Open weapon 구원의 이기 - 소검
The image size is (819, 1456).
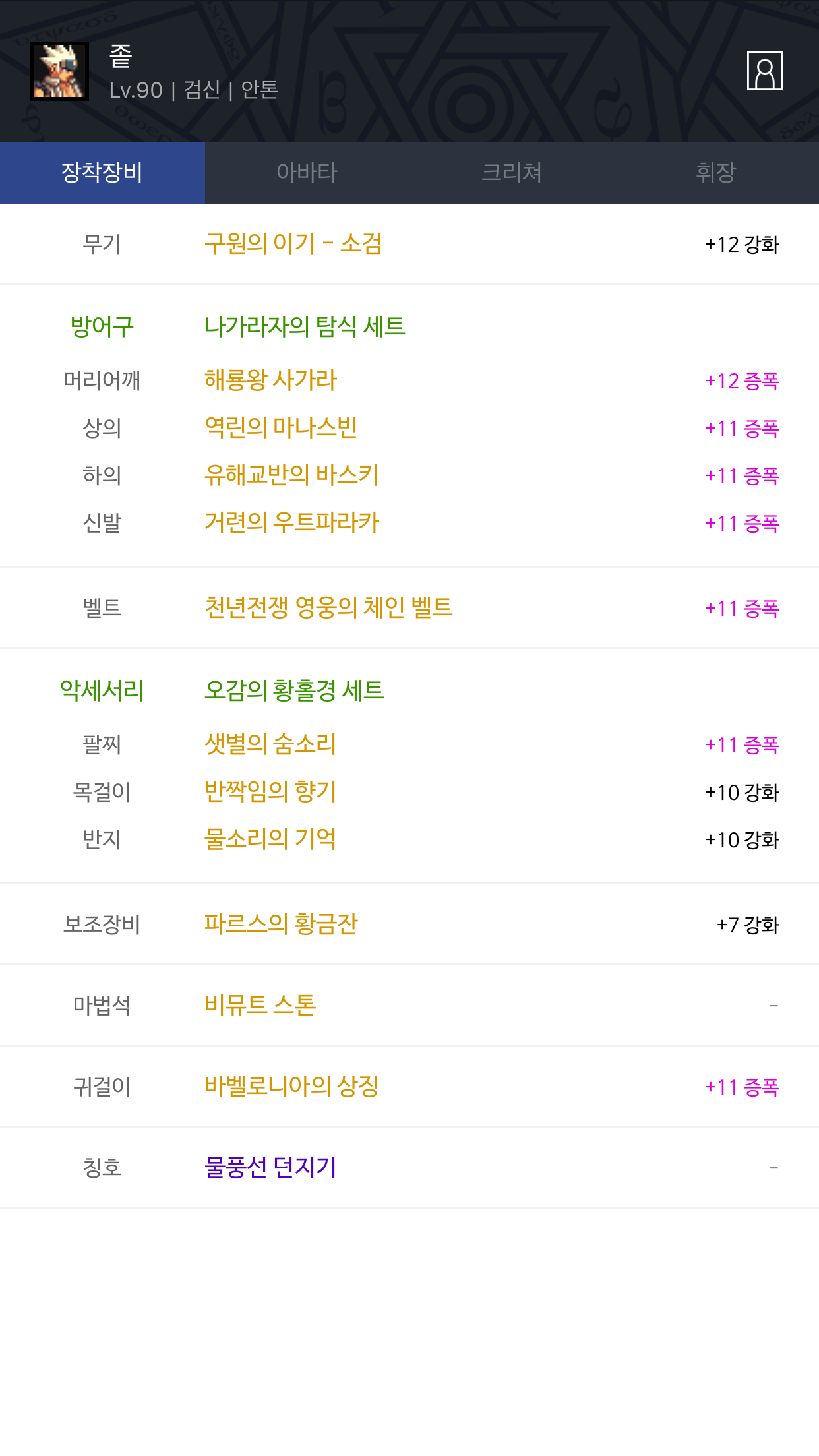[293, 244]
